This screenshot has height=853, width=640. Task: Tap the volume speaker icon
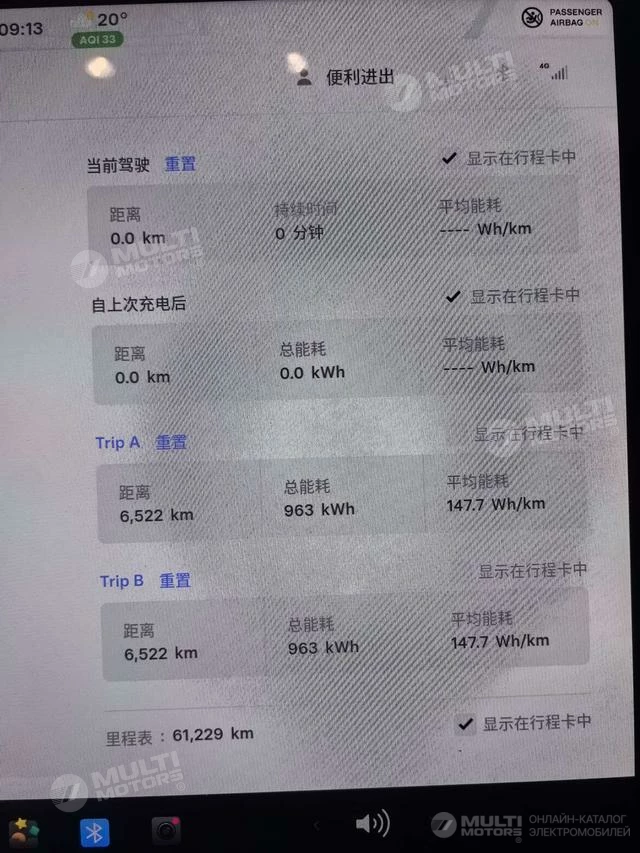(x=372, y=823)
